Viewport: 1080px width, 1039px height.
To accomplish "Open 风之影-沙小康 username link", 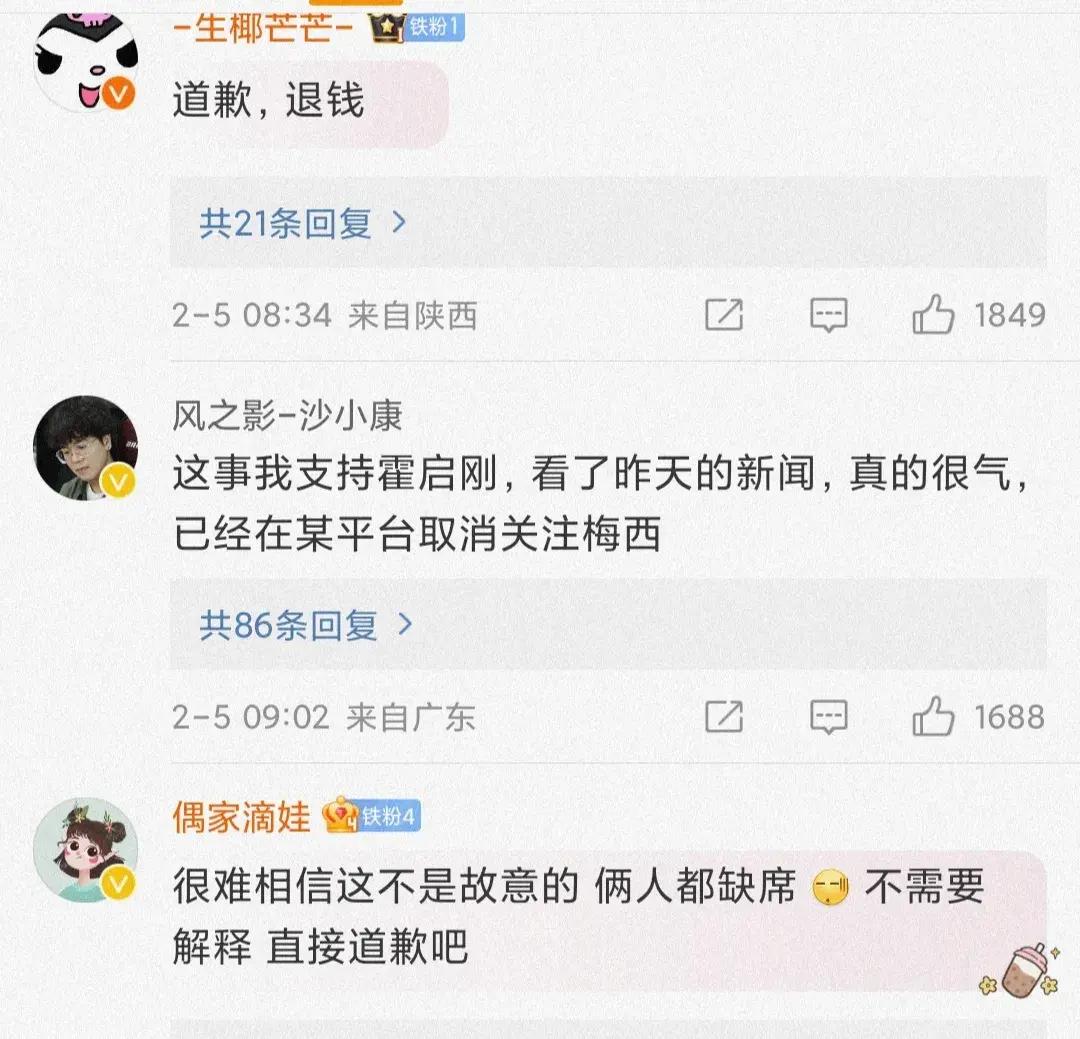I will point(287,416).
